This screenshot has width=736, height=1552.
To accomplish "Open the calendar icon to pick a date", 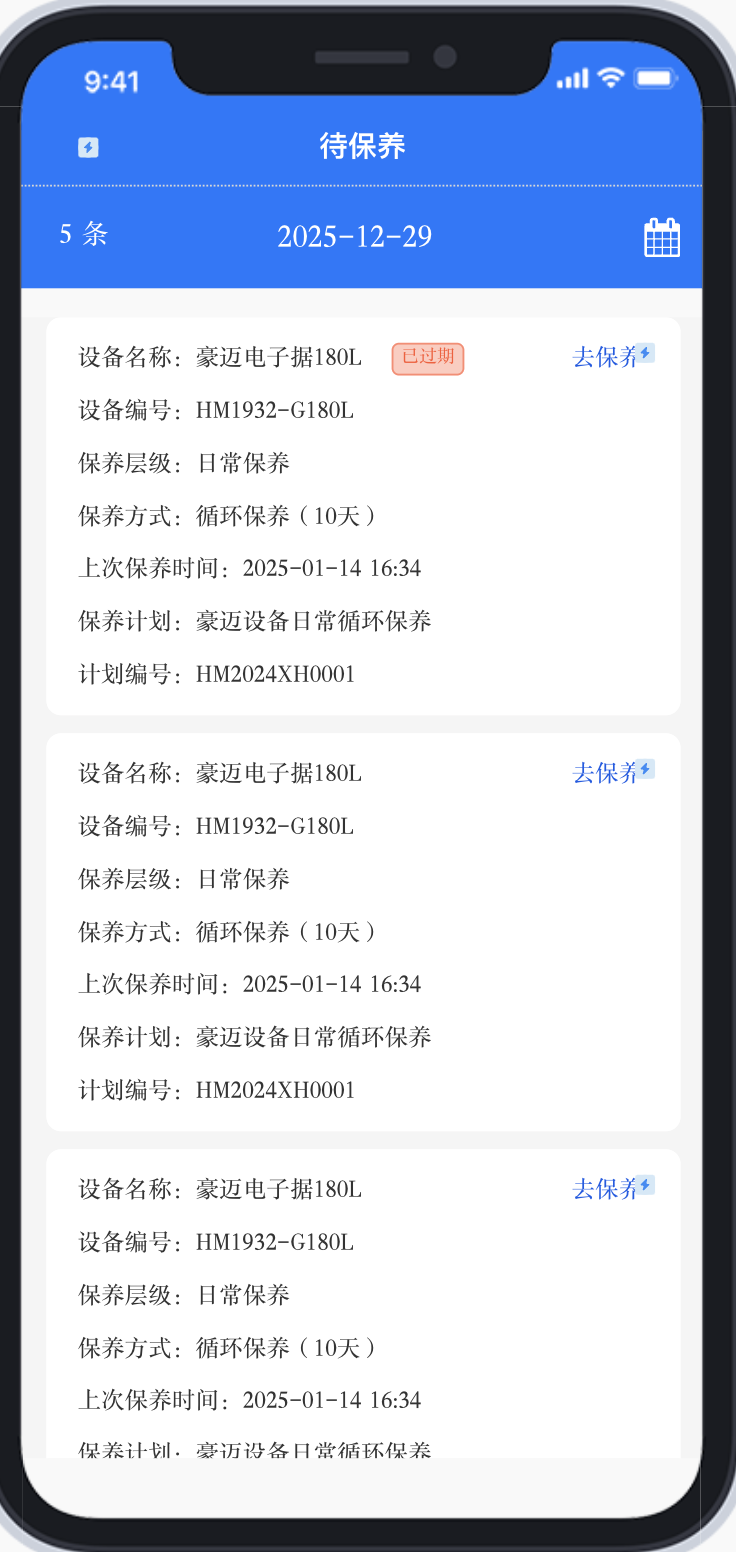I will (x=661, y=236).
